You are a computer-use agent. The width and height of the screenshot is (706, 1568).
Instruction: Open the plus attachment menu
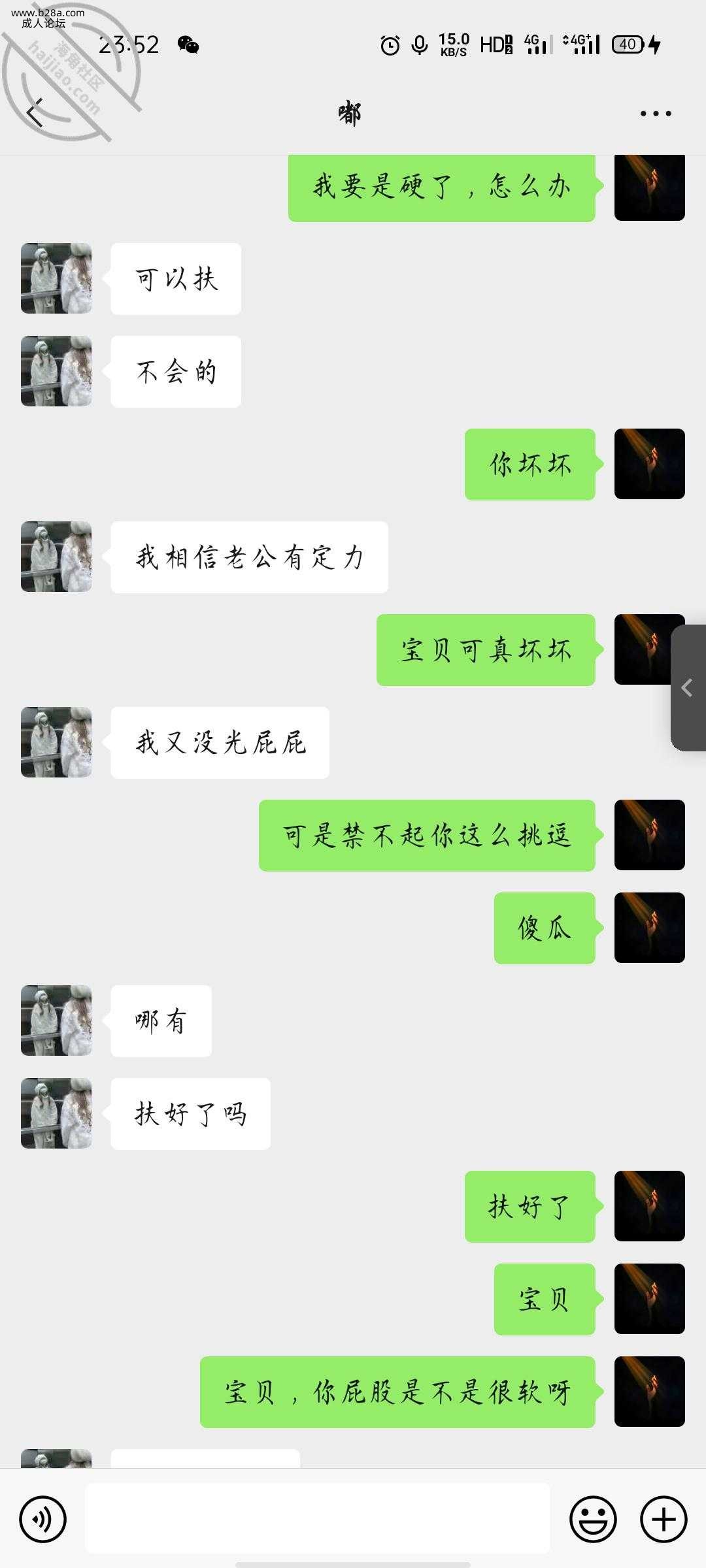coord(663,1519)
